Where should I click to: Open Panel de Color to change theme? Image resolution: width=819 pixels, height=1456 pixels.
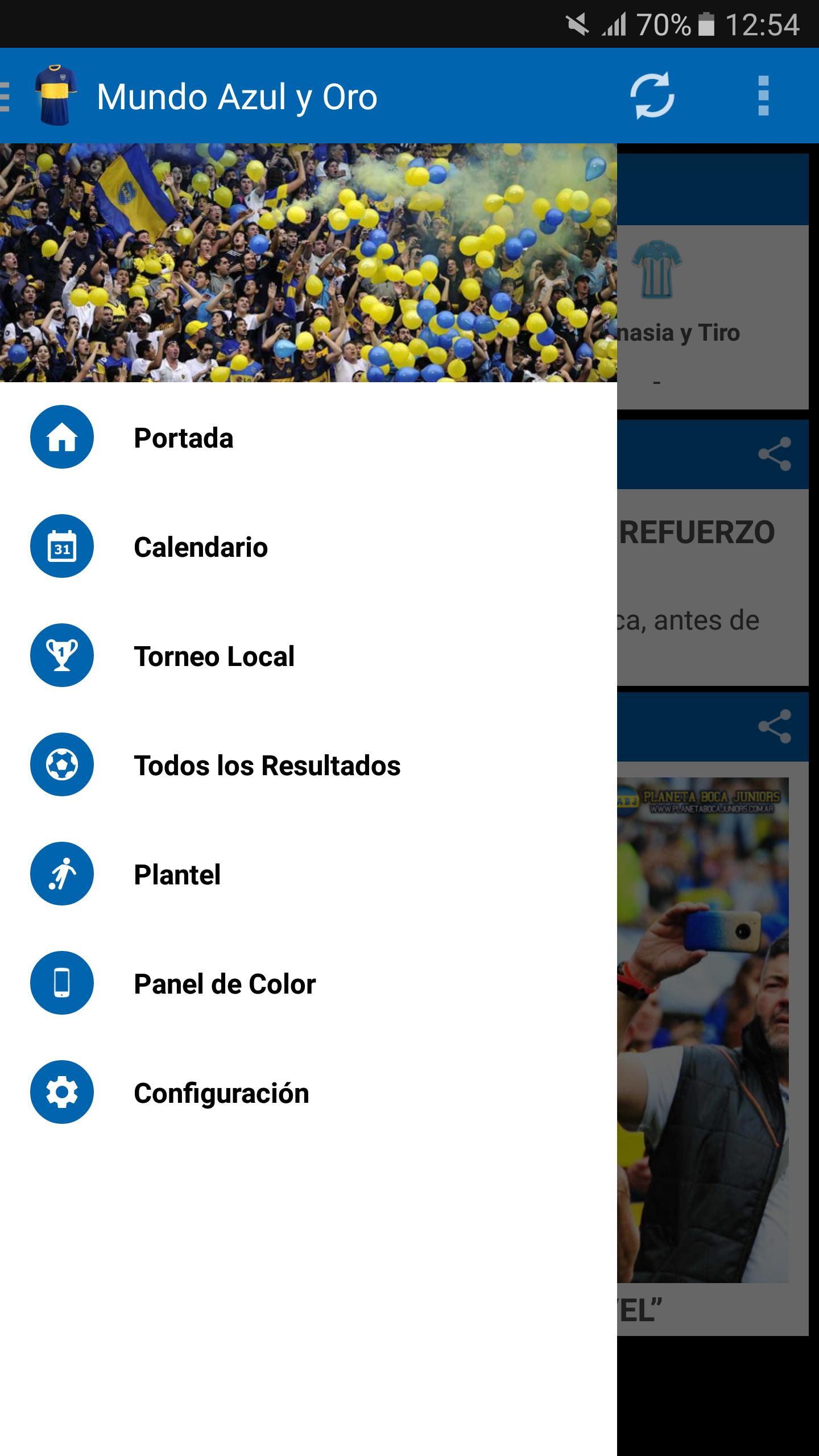pyautogui.click(x=224, y=983)
